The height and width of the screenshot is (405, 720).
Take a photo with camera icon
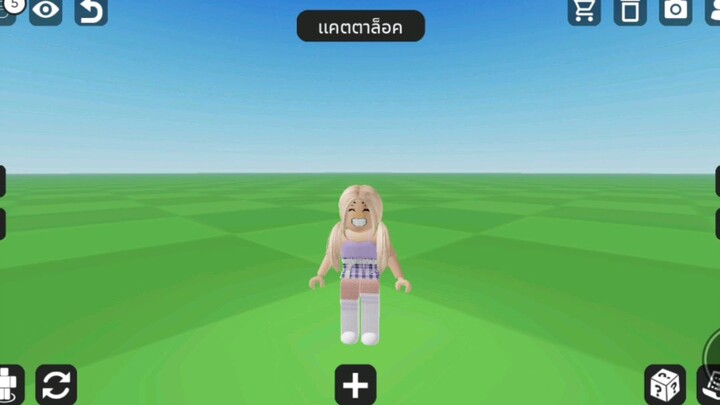pyautogui.click(x=676, y=11)
